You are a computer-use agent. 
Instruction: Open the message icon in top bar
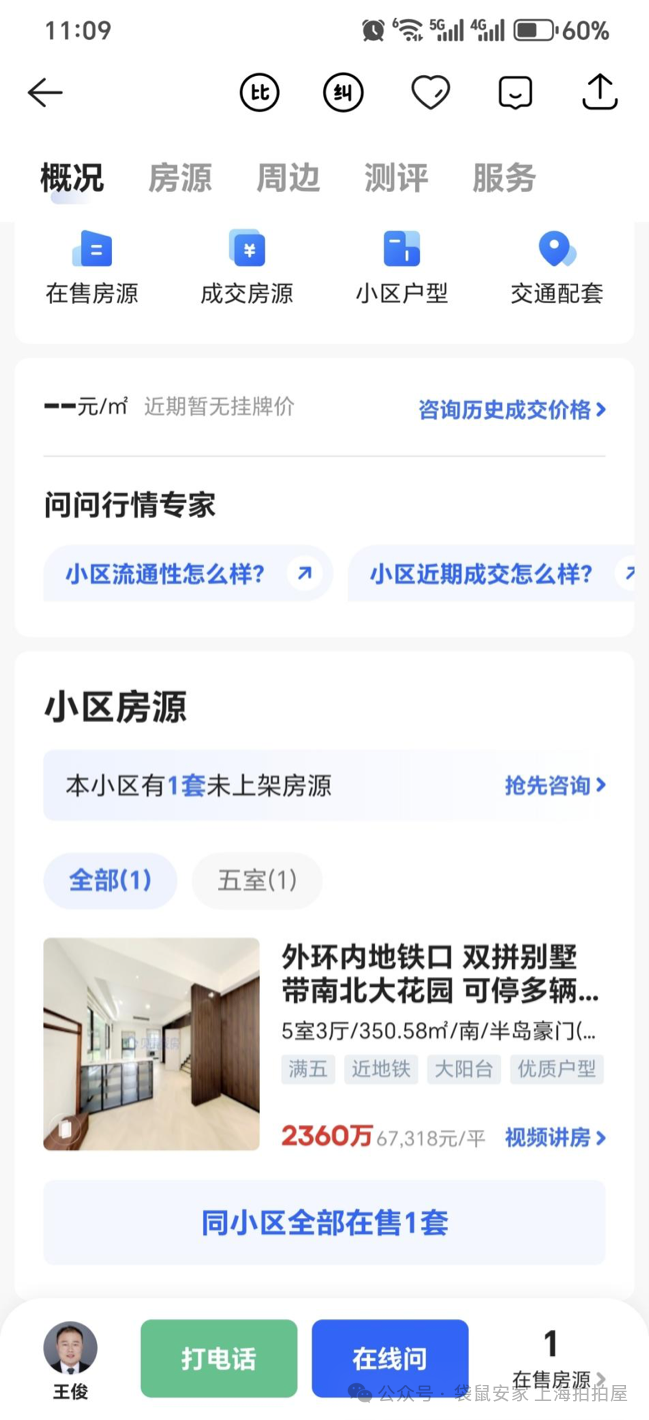515,93
